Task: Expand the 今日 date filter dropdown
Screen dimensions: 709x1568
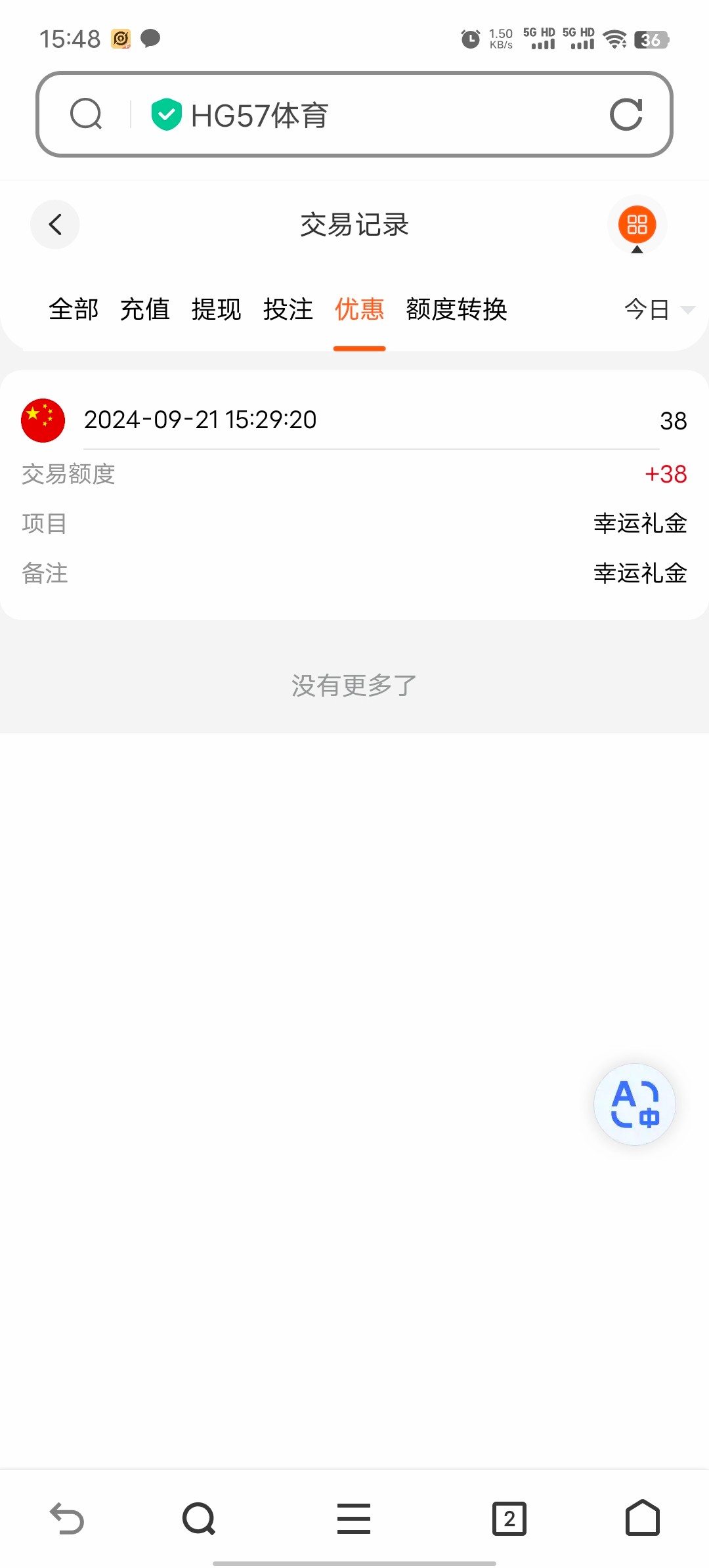Action: [658, 309]
